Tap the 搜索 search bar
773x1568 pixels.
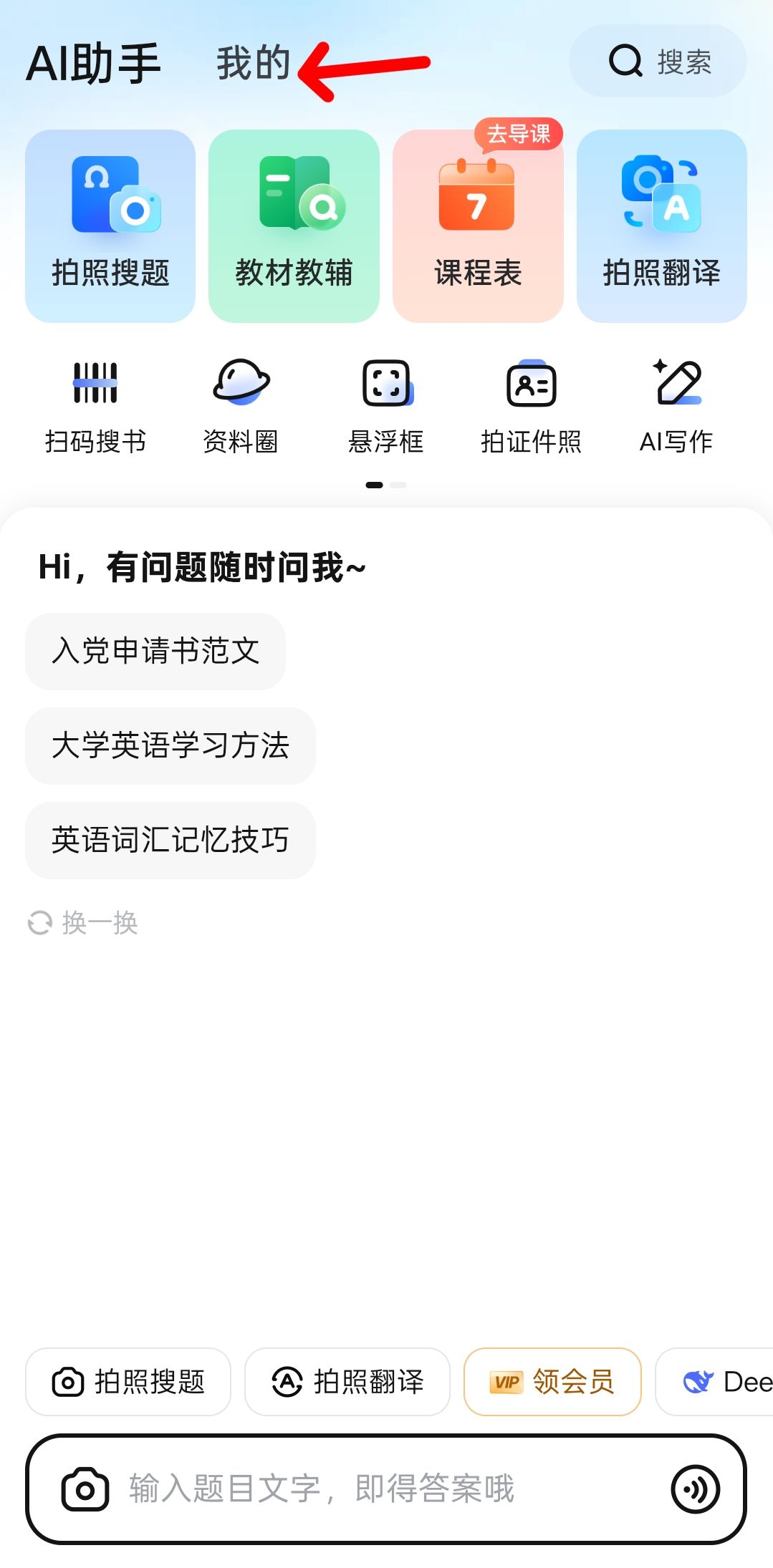tap(657, 62)
